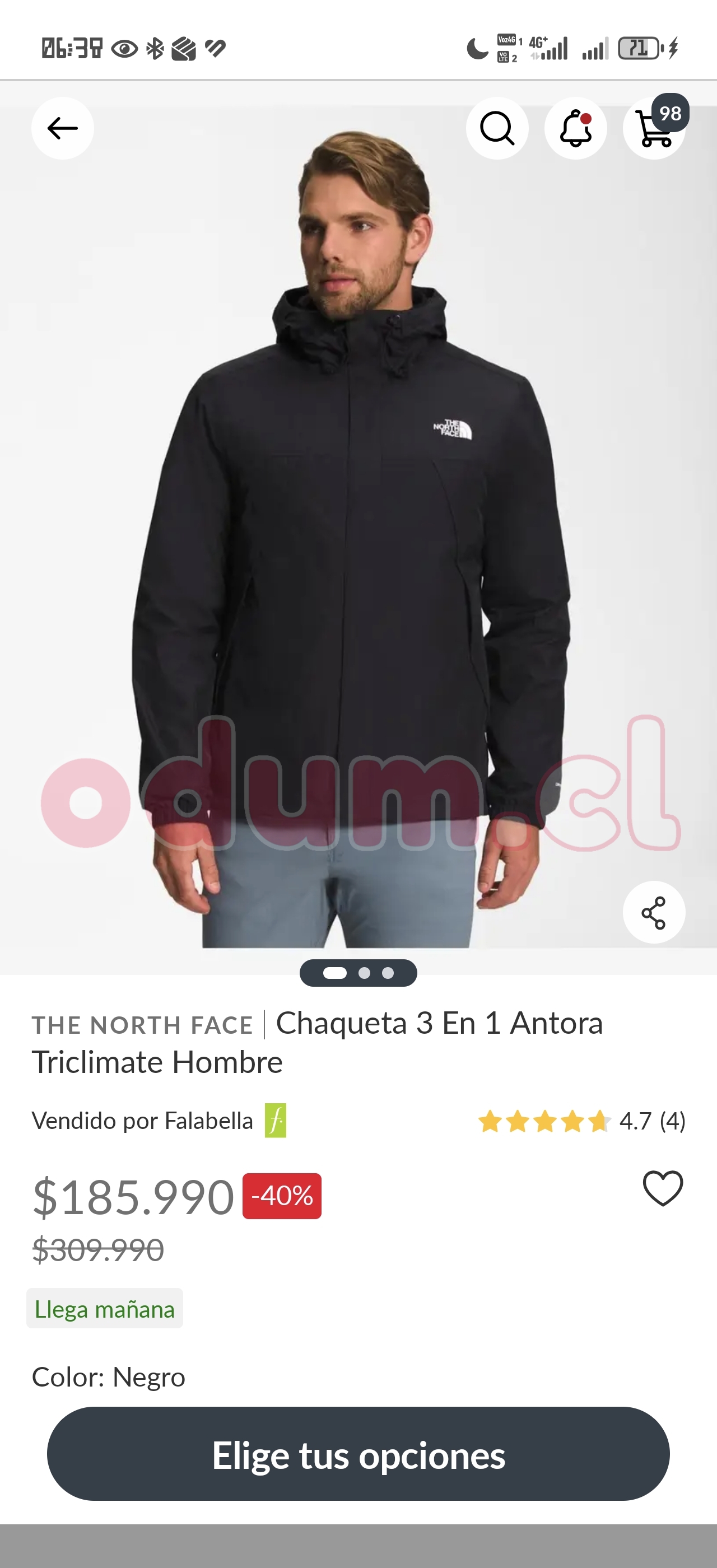Open product search

[497, 128]
